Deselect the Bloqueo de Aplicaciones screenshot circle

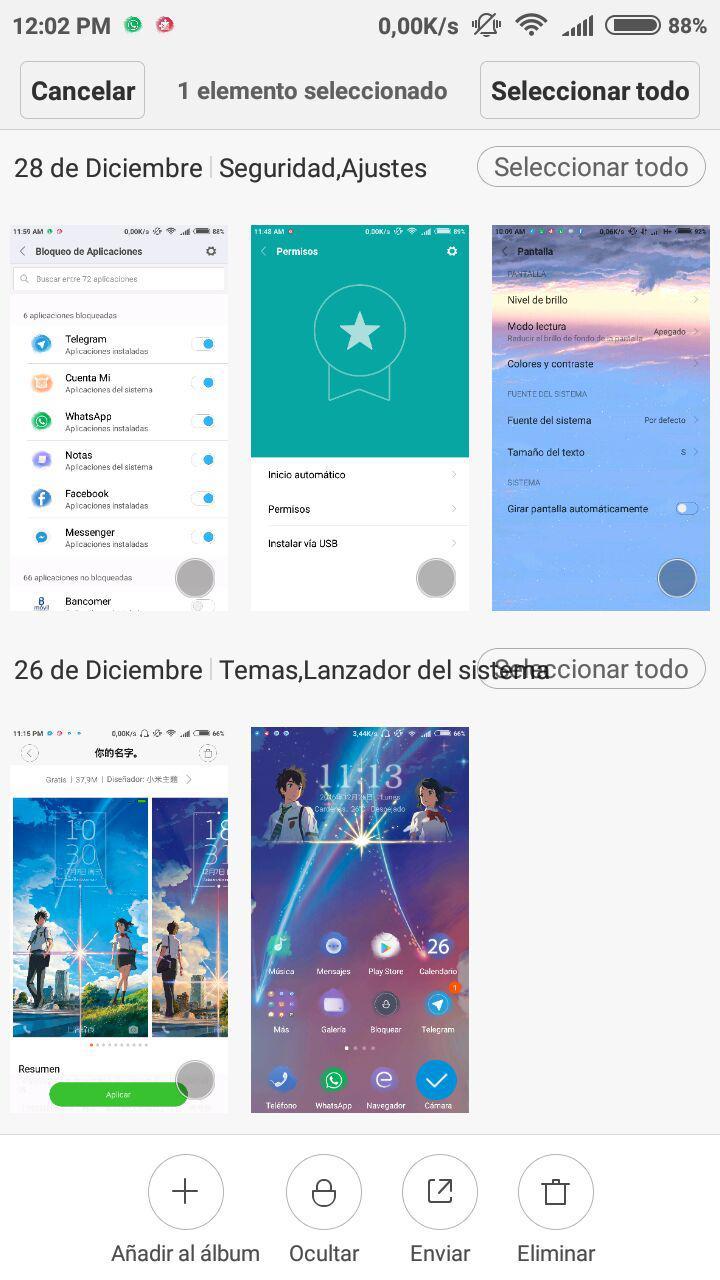[x=195, y=578]
